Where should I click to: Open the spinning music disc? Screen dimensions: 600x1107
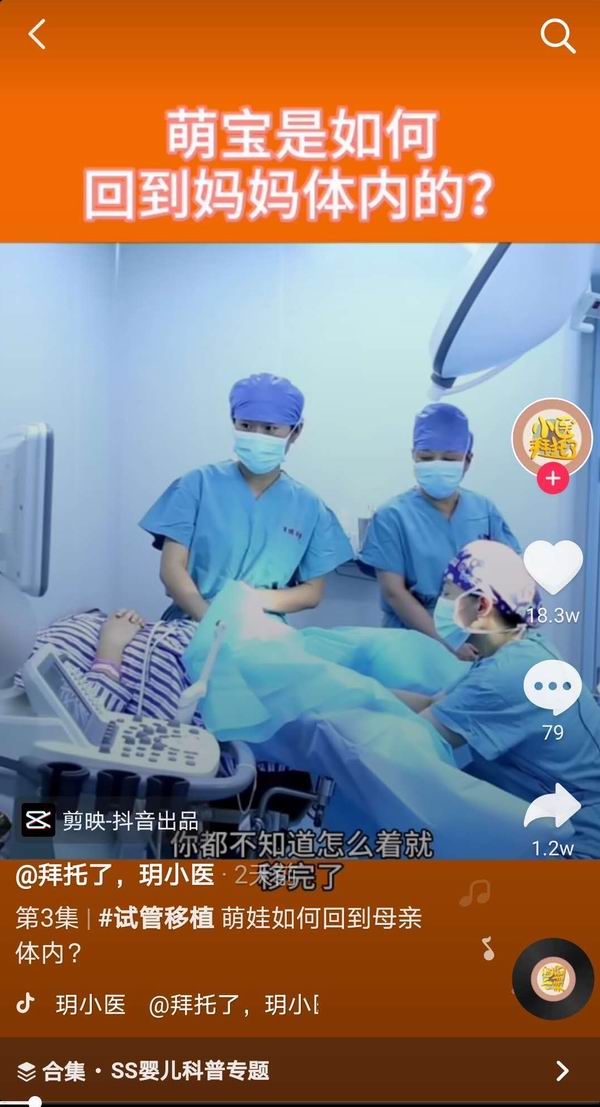pyautogui.click(x=552, y=977)
